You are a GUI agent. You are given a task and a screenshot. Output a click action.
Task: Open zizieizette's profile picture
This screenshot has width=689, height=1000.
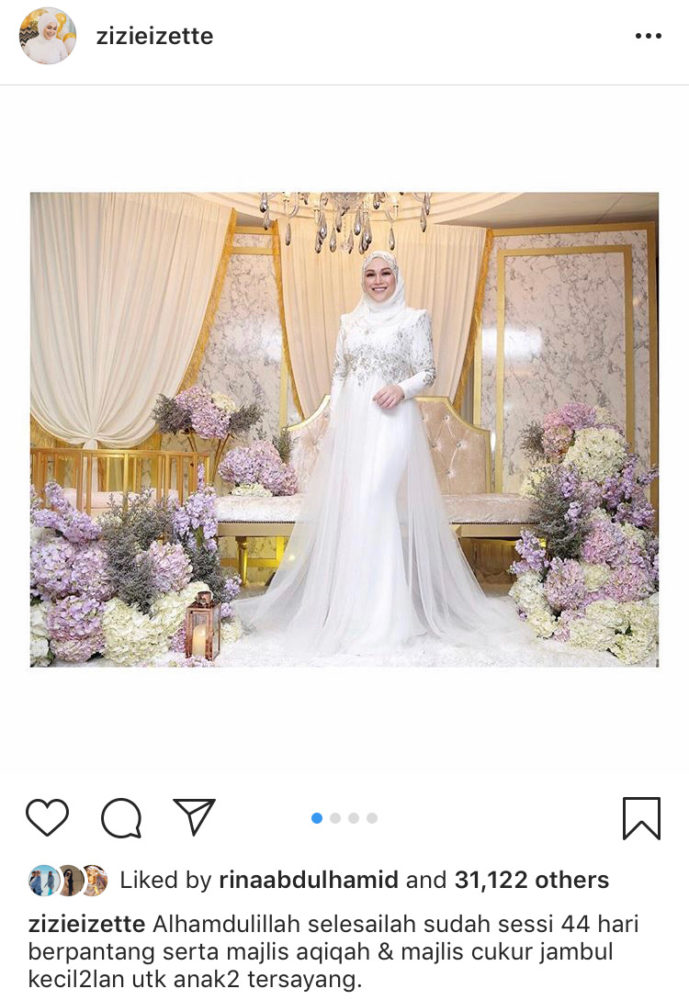(x=47, y=37)
